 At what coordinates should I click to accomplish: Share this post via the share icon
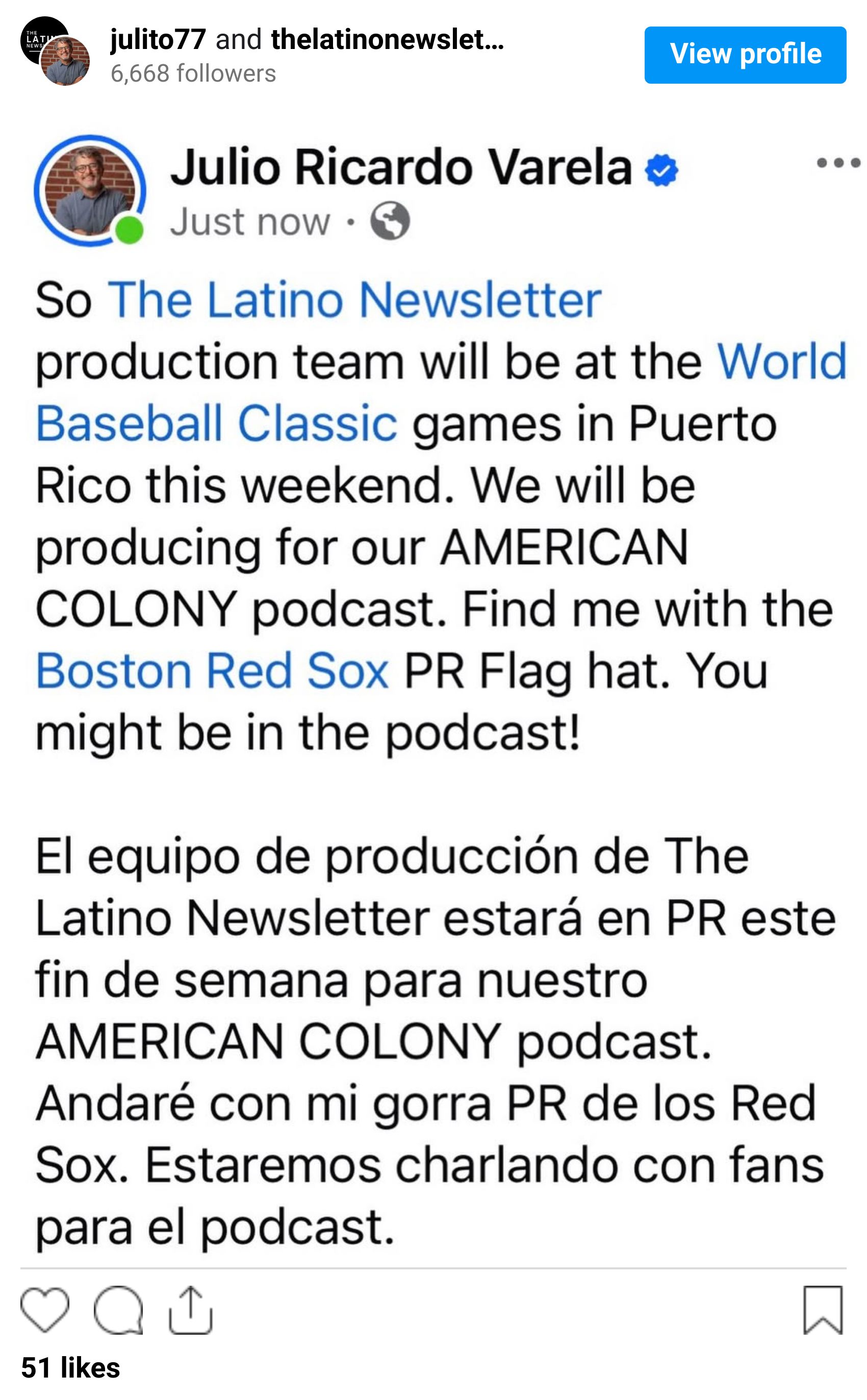click(190, 1310)
